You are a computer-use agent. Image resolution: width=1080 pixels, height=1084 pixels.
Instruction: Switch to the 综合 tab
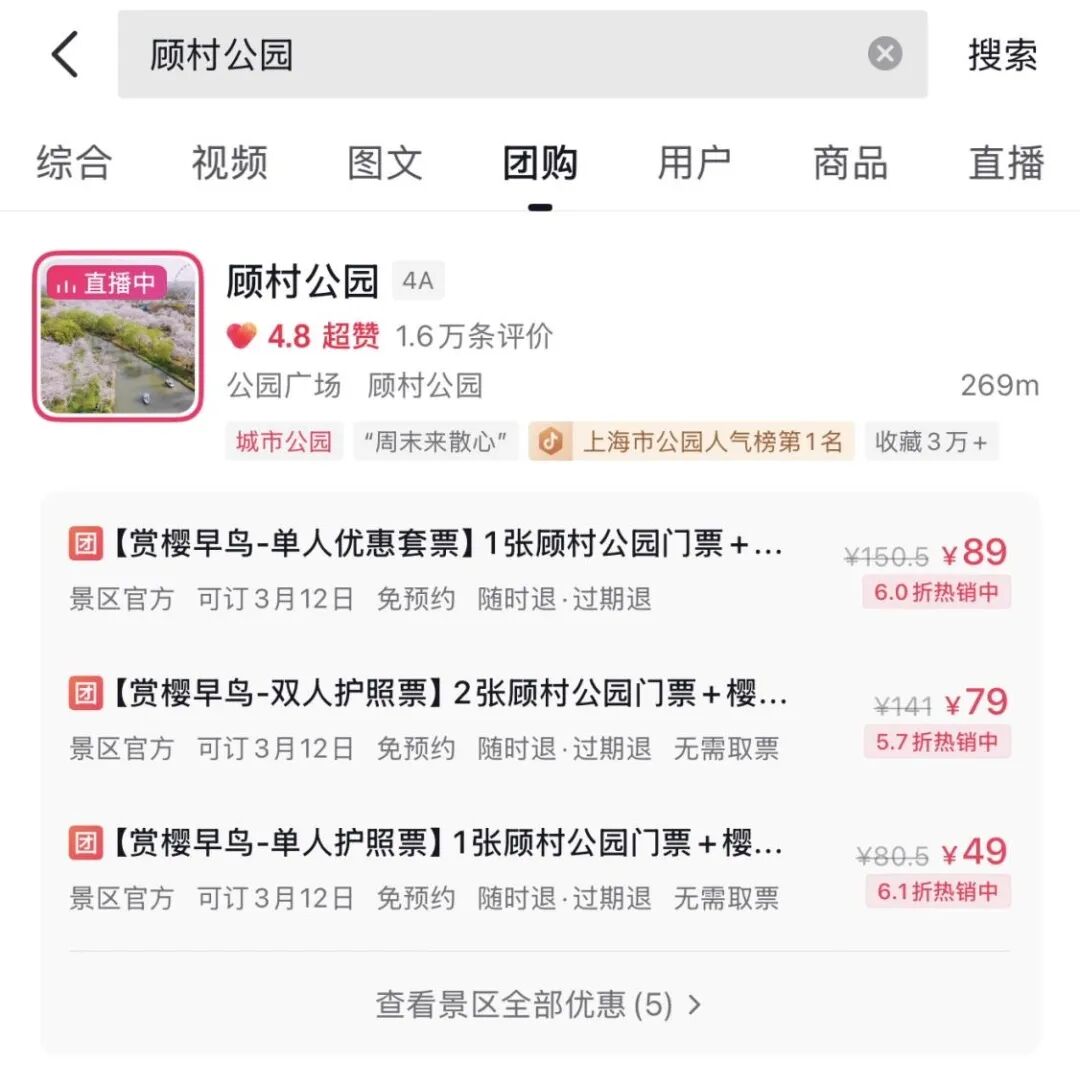tap(74, 163)
